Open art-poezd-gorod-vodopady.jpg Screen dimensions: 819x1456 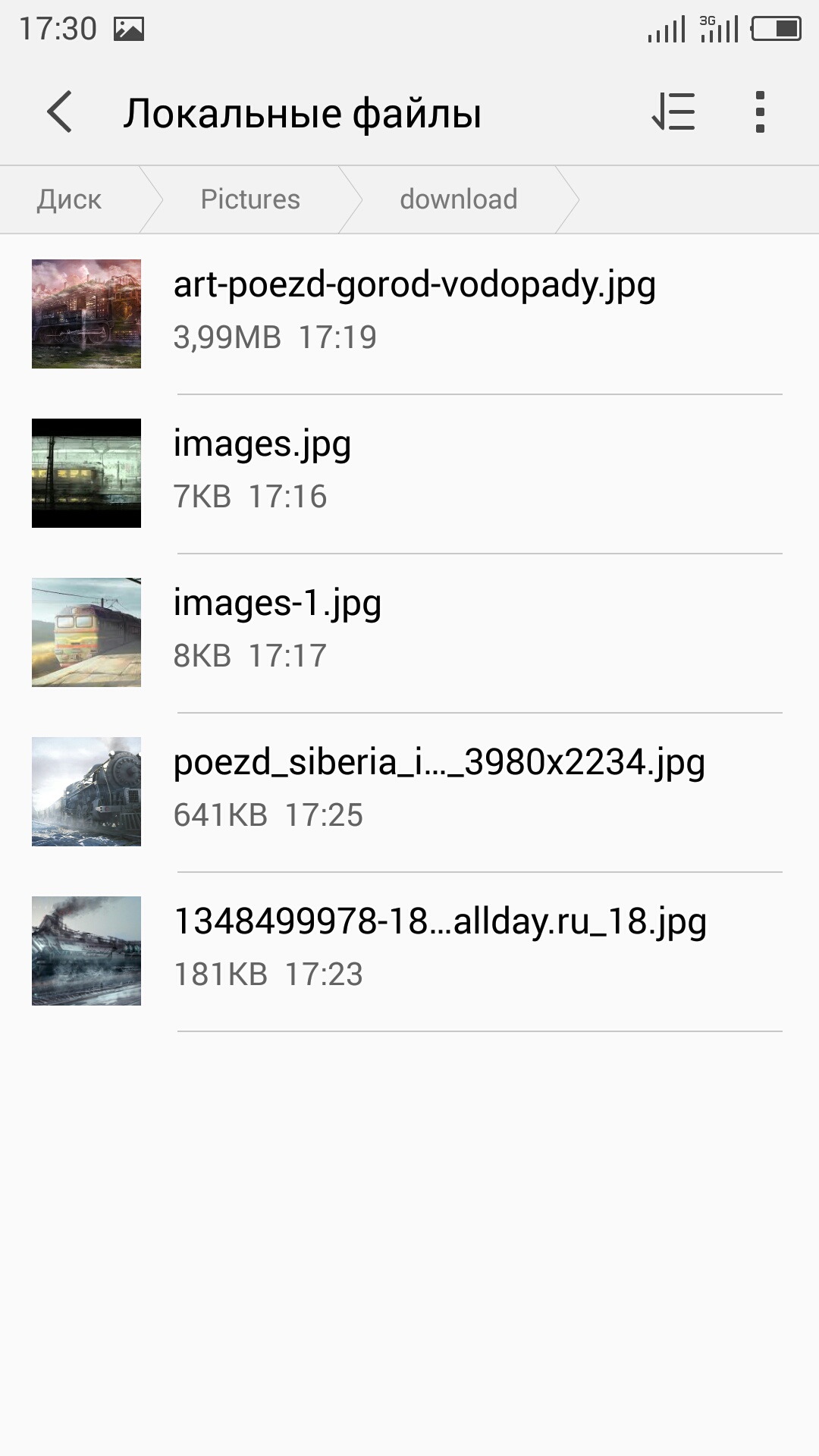(x=414, y=312)
